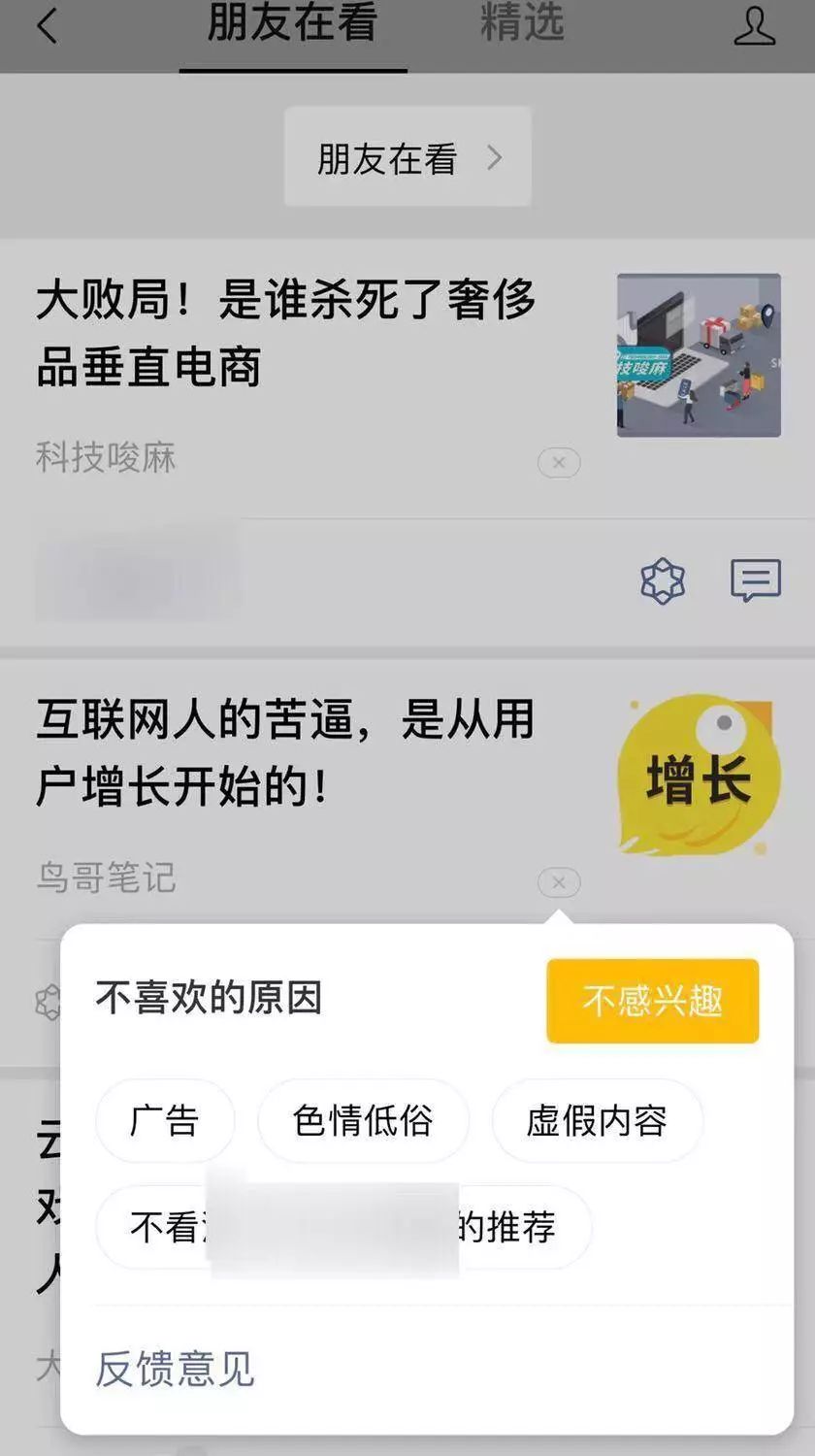
Task: Choose the yellow 不感兴趣 button
Action: pyautogui.click(x=652, y=1001)
